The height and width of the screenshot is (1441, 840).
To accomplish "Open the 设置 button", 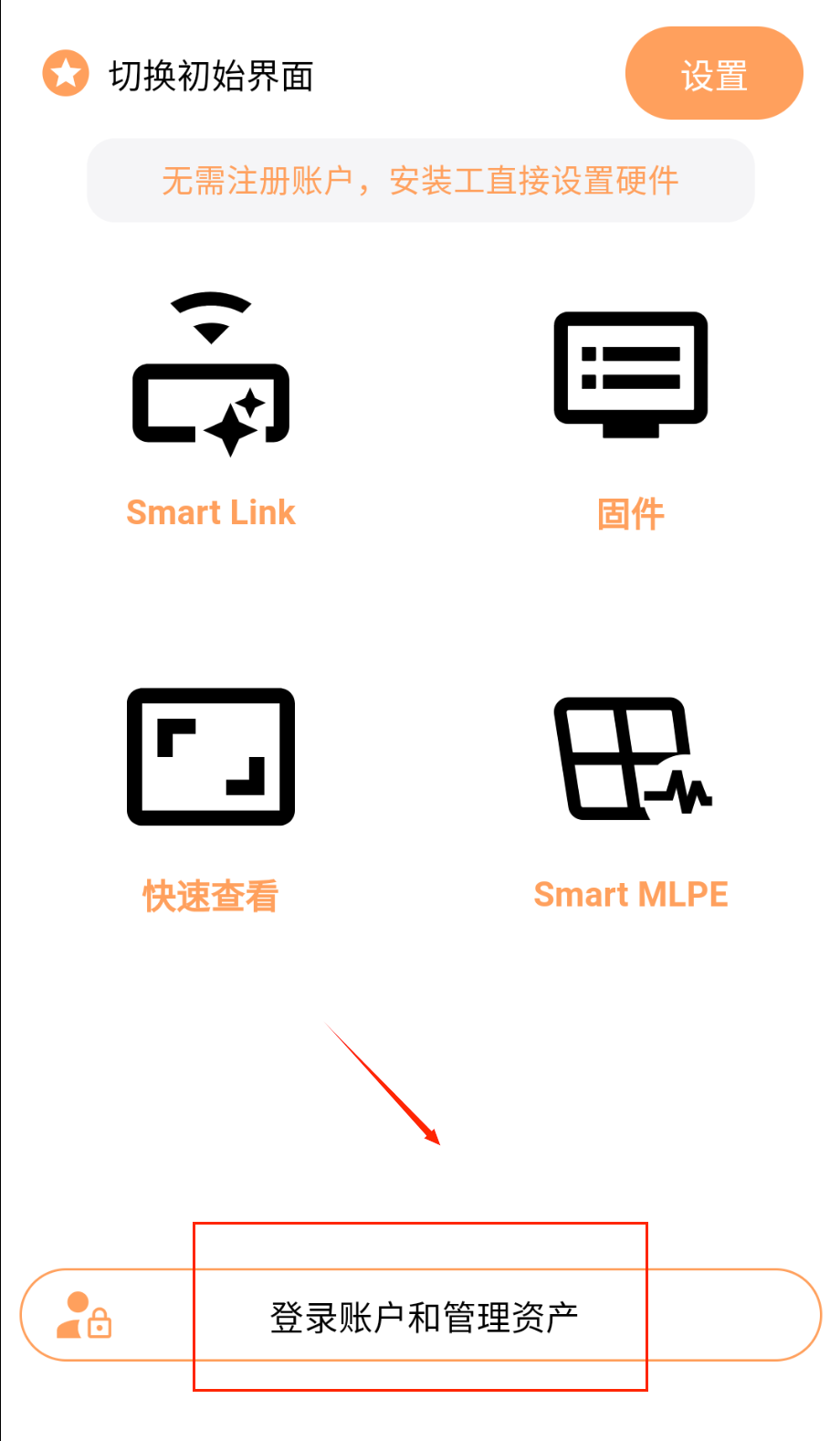I will (x=713, y=74).
